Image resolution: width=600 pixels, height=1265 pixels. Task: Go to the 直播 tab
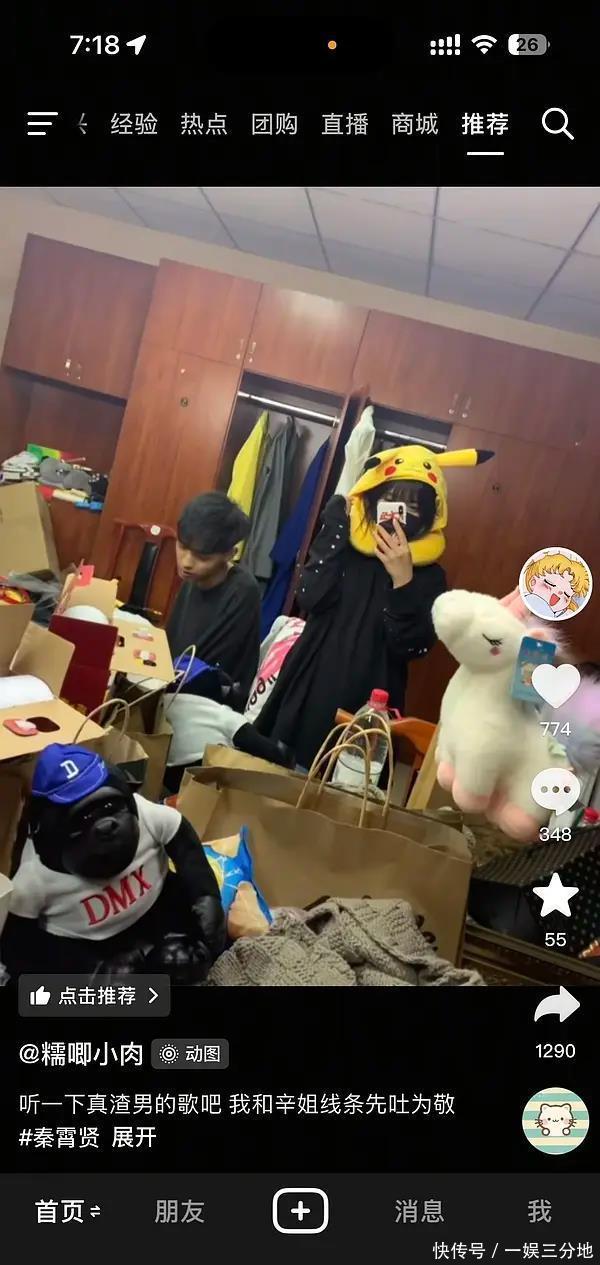pos(345,124)
